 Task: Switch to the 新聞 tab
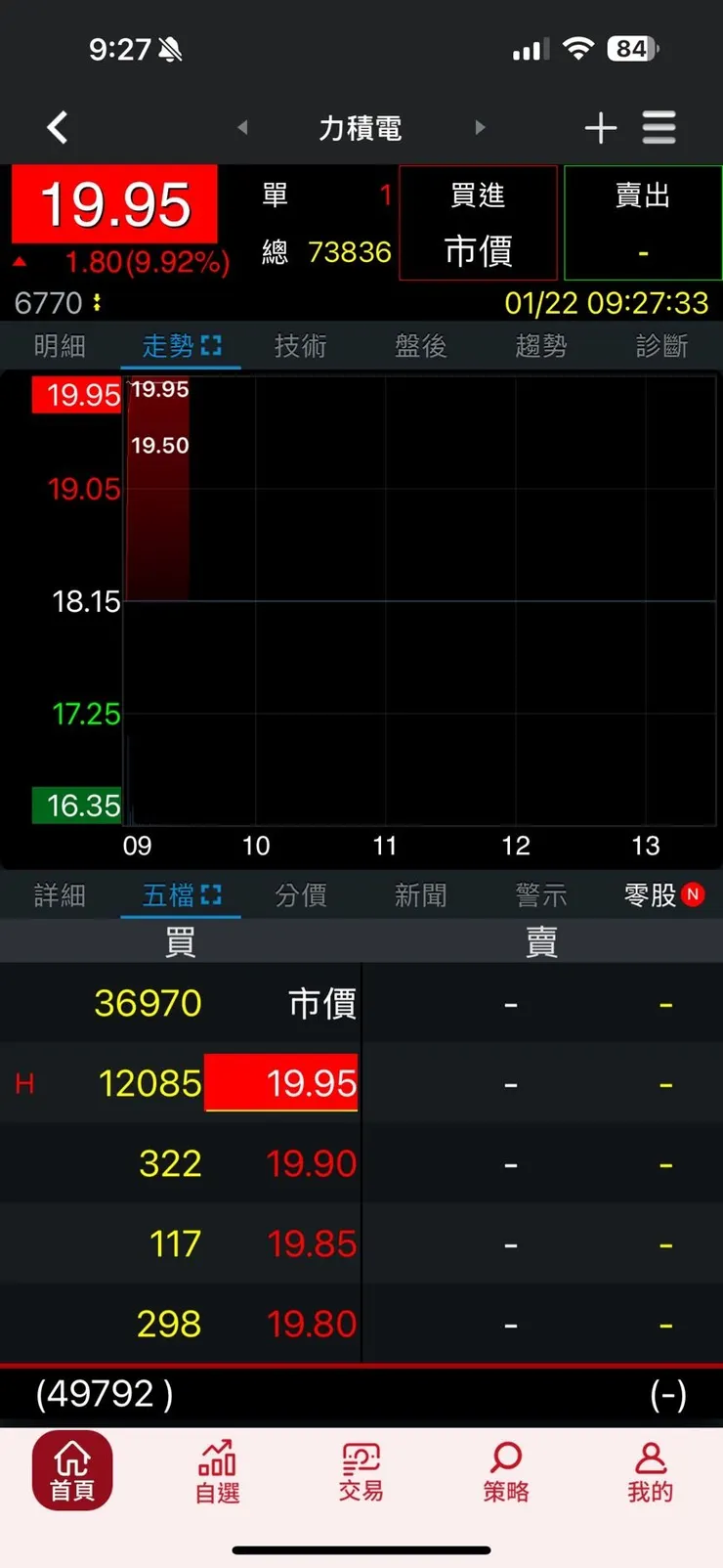pyautogui.click(x=420, y=894)
